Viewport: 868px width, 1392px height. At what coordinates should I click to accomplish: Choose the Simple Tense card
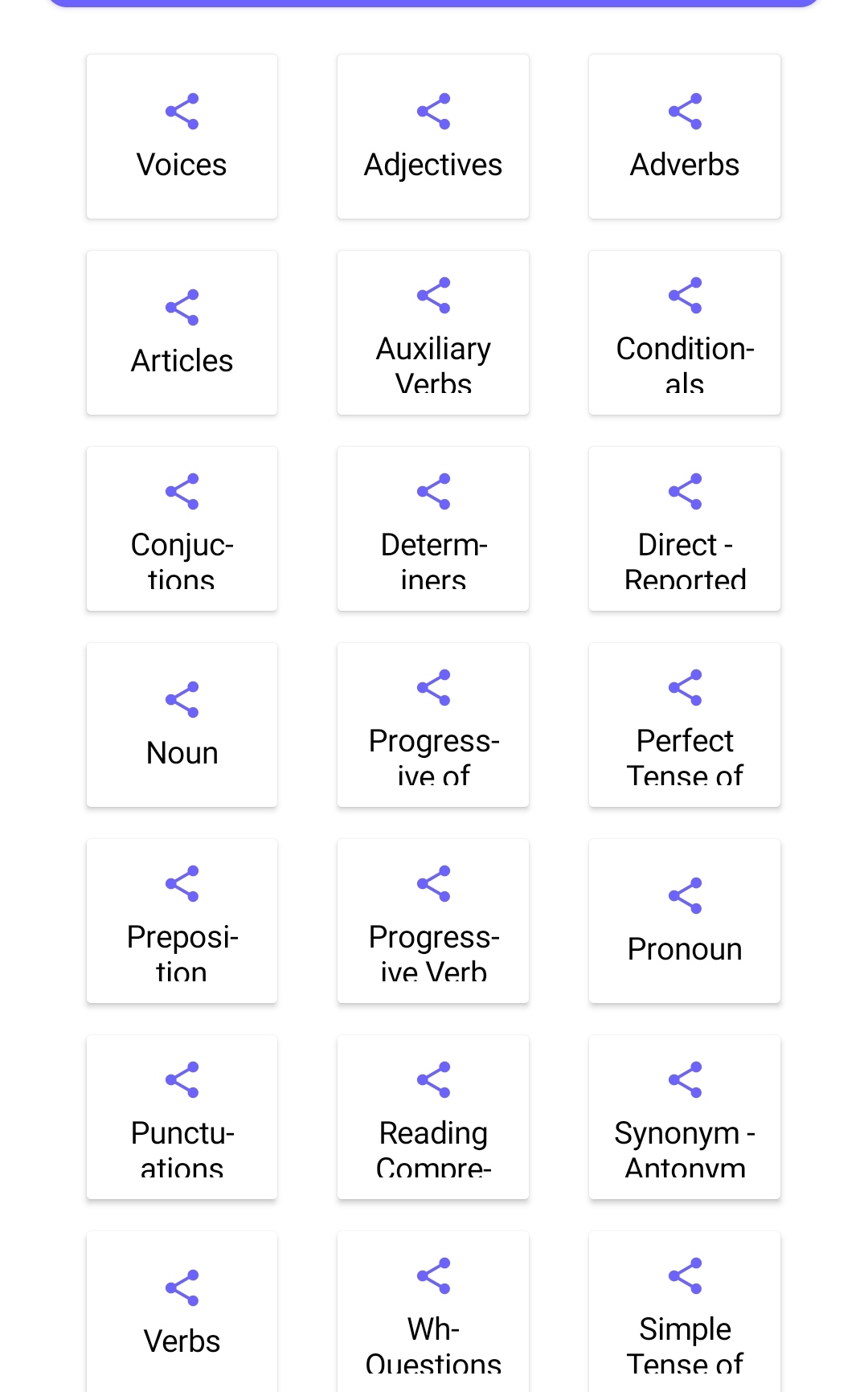(x=685, y=1312)
